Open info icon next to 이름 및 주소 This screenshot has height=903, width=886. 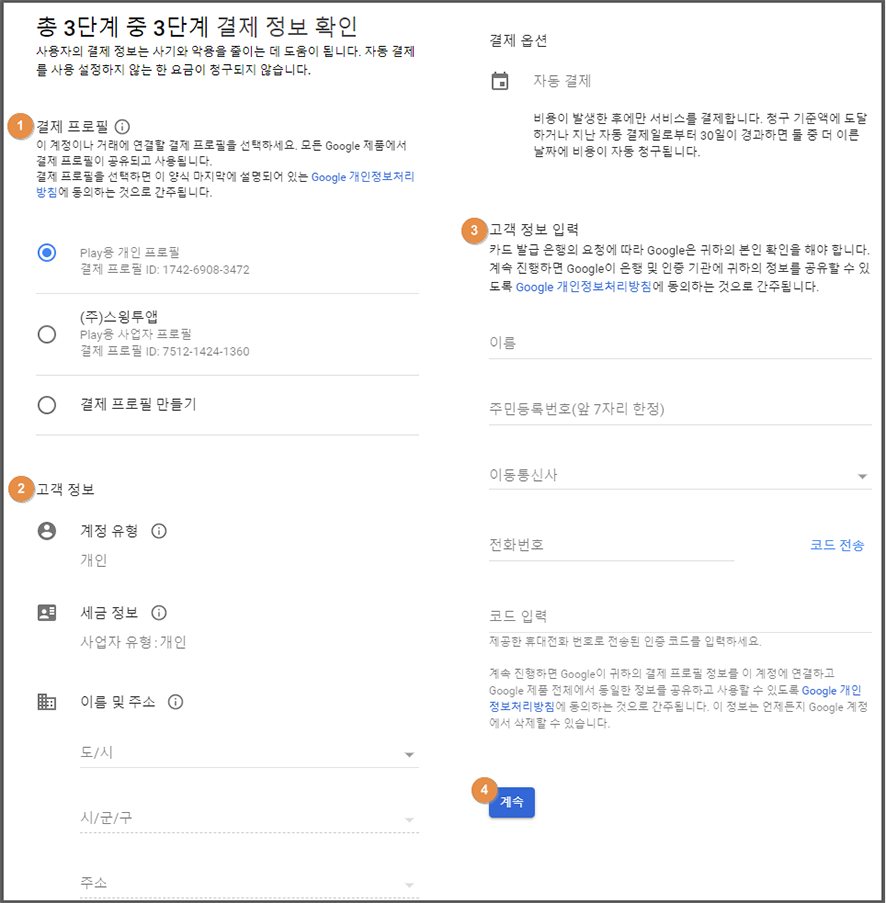pos(176,702)
